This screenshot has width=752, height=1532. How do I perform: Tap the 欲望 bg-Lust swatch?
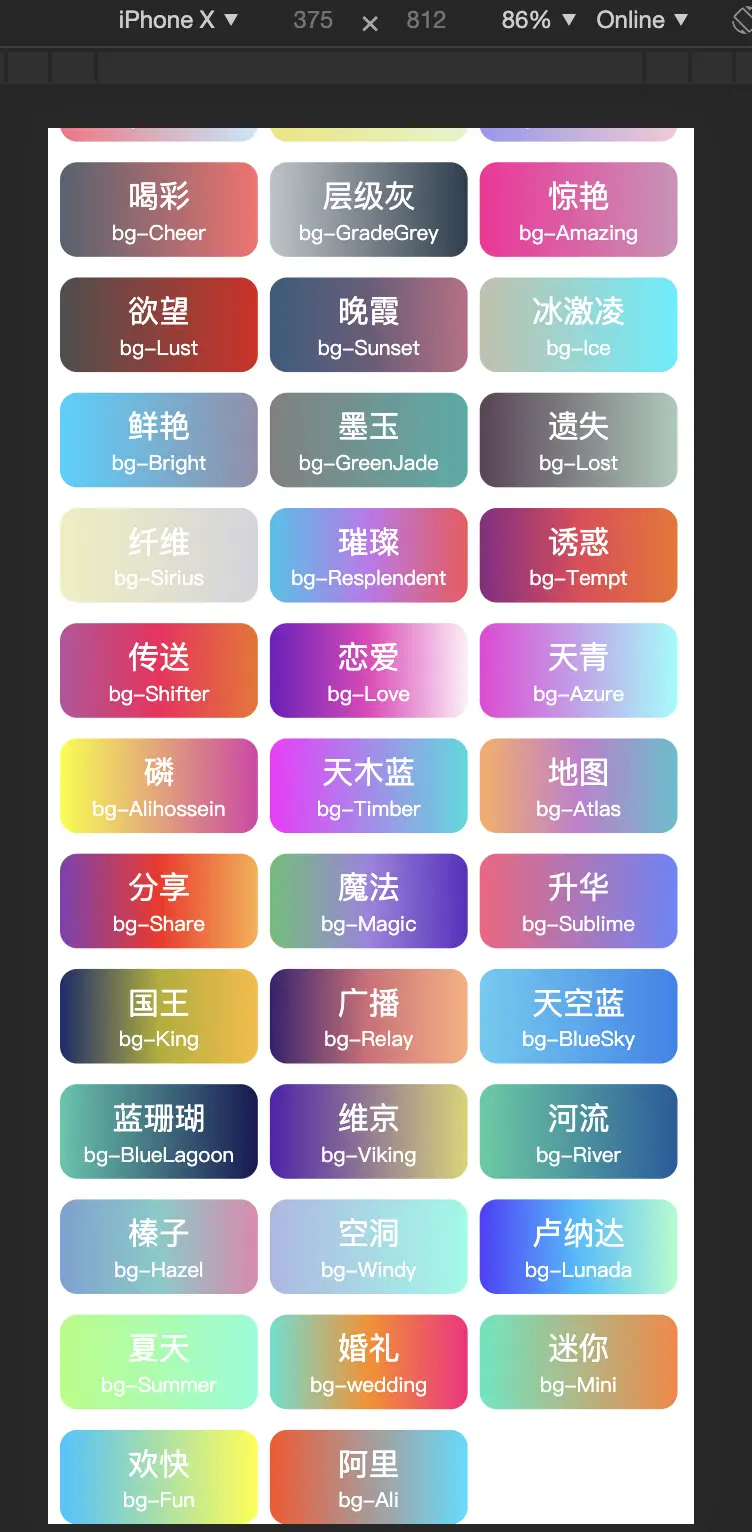click(159, 325)
